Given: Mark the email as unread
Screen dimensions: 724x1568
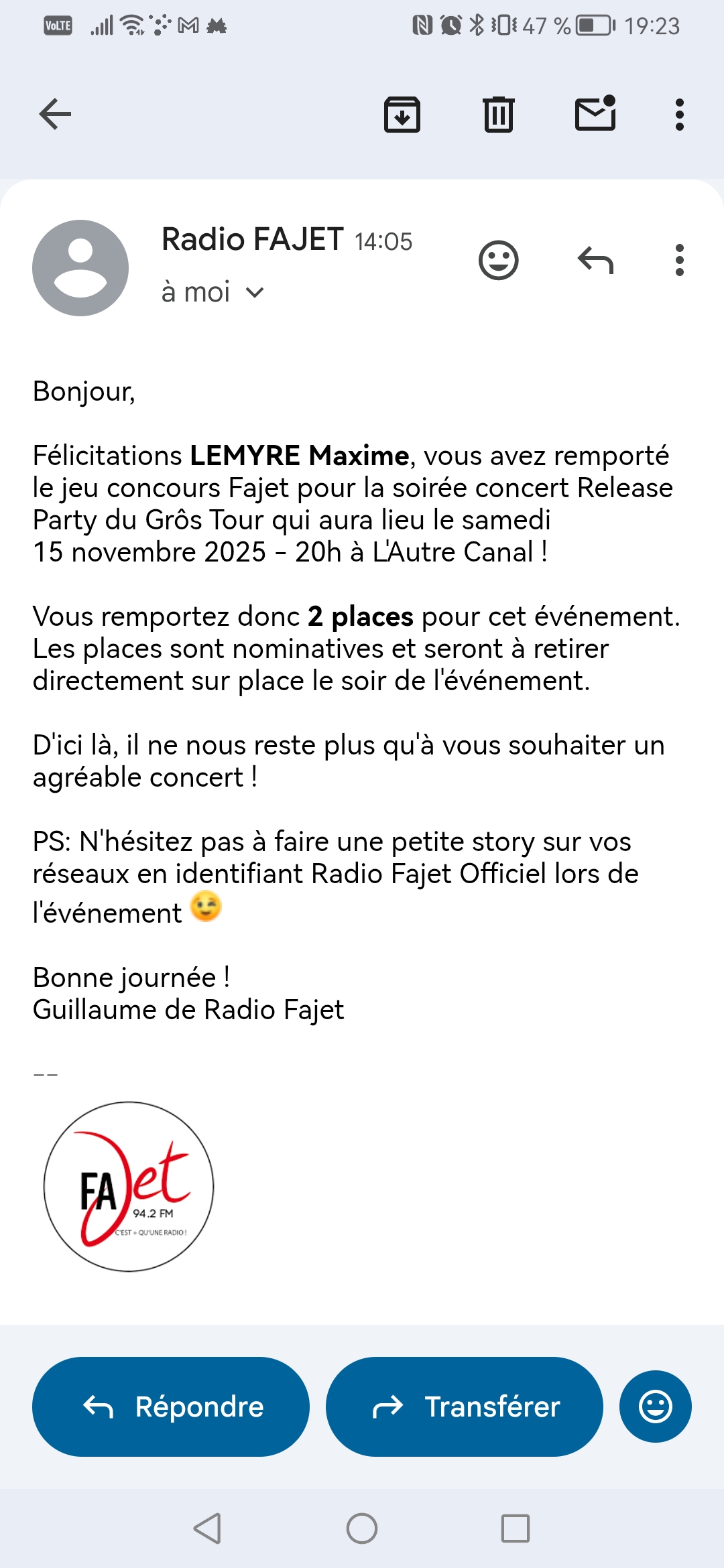Looking at the screenshot, I should tap(595, 114).
